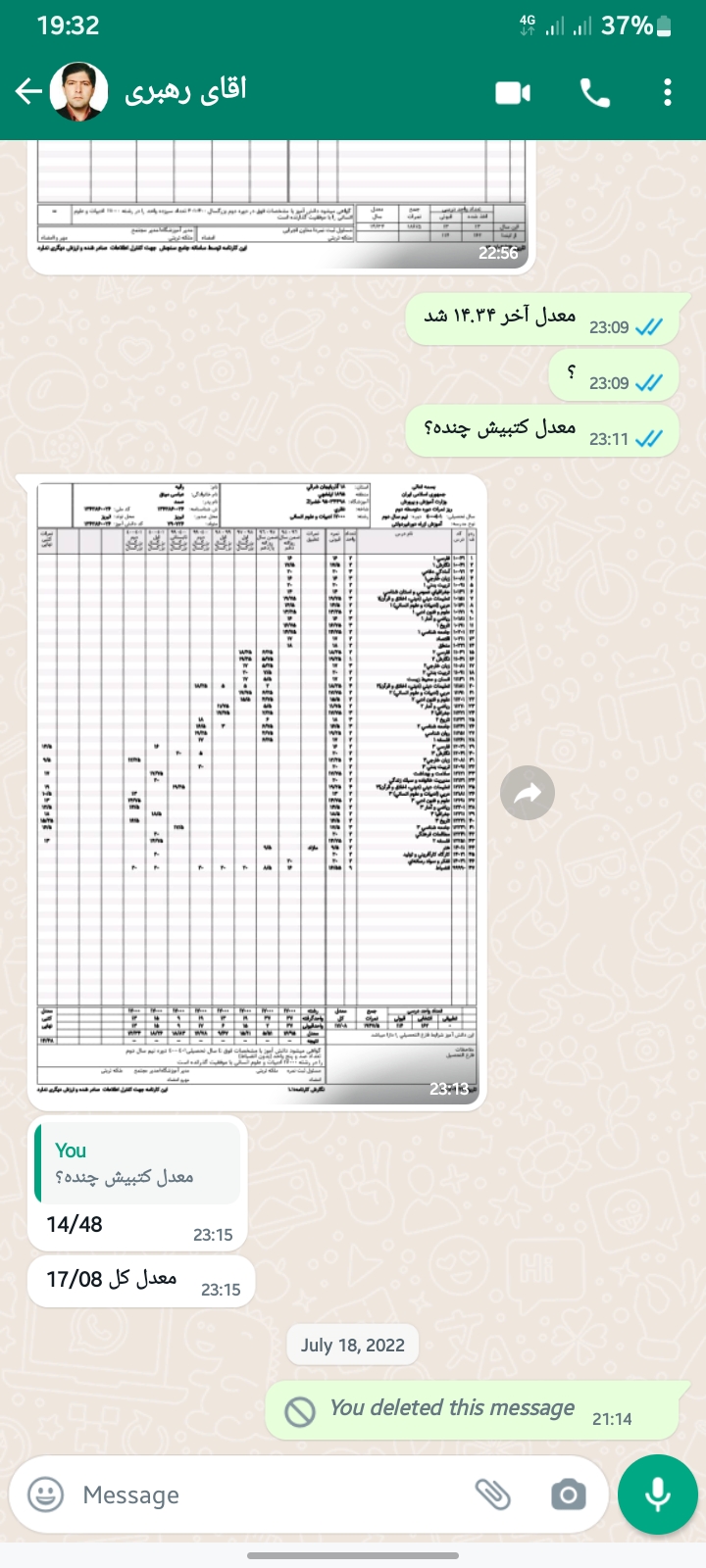This screenshot has width=706, height=1568.
Task: Go back to the chat list
Action: pyautogui.click(x=29, y=92)
